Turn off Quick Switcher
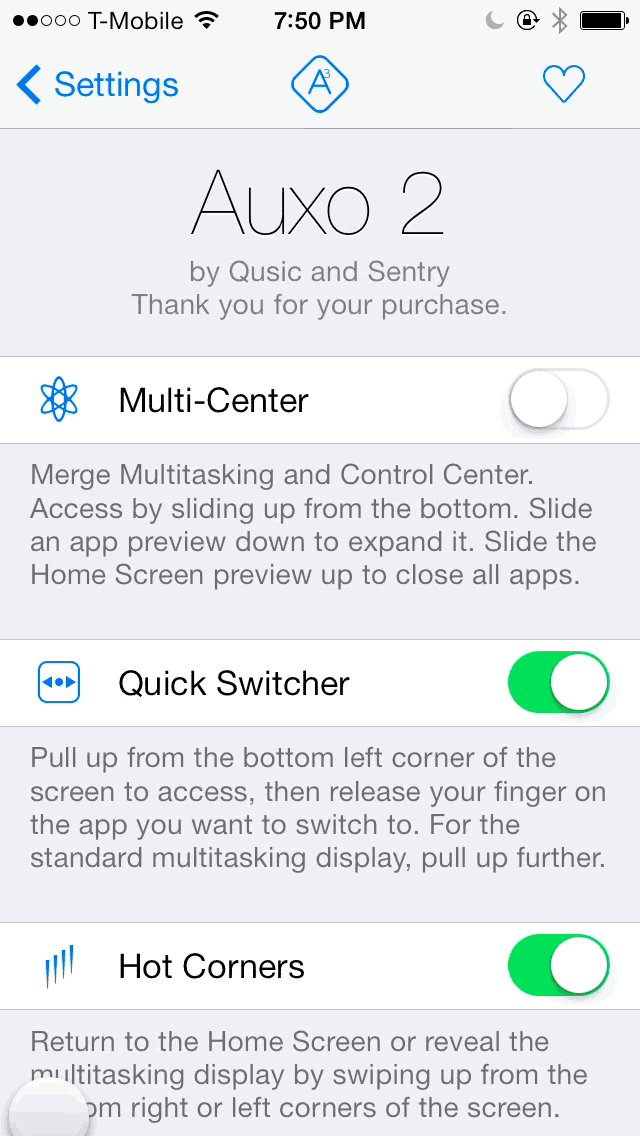This screenshot has width=640, height=1136. [x=558, y=683]
